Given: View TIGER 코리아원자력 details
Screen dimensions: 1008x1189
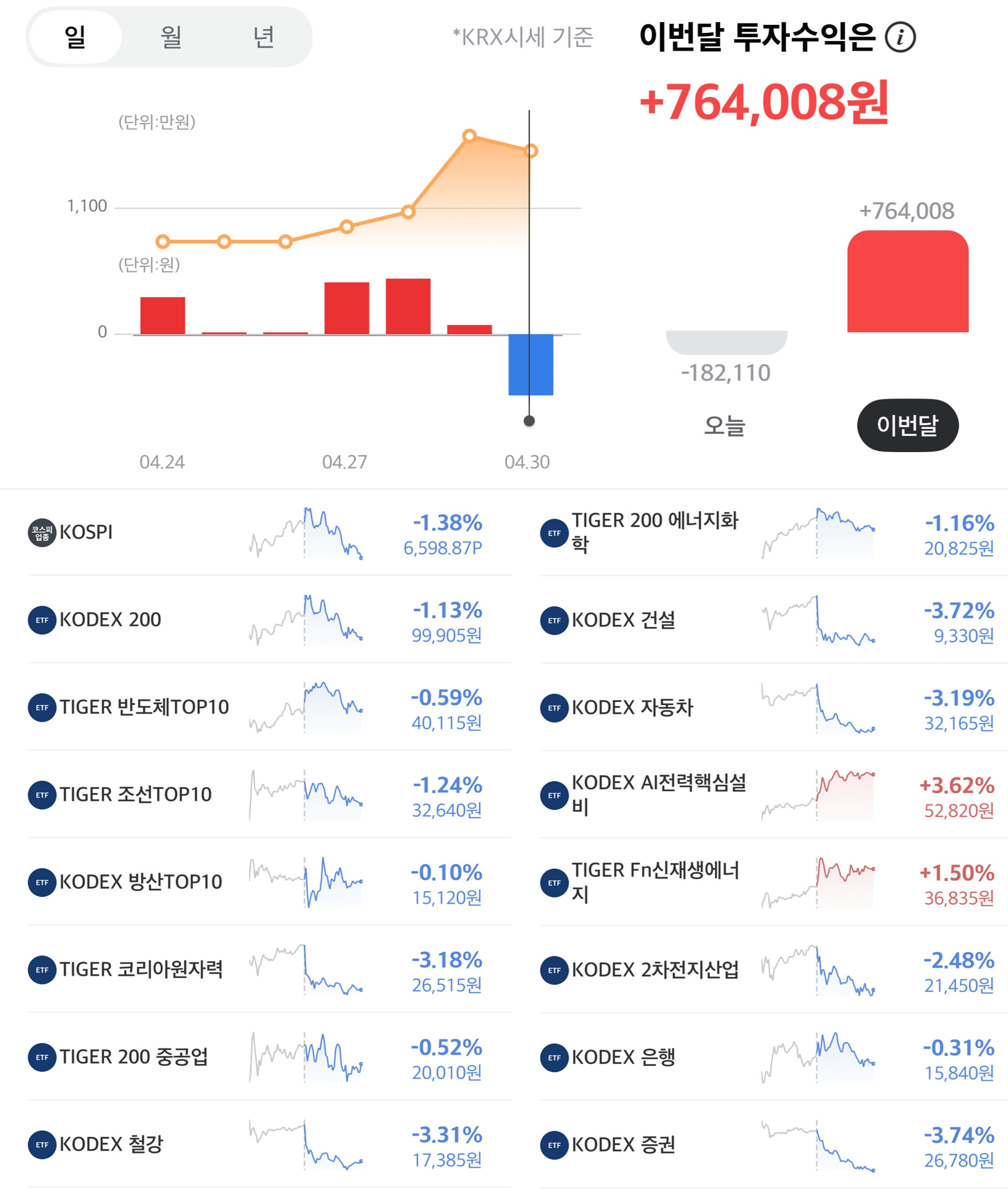Looking at the screenshot, I should [269, 969].
